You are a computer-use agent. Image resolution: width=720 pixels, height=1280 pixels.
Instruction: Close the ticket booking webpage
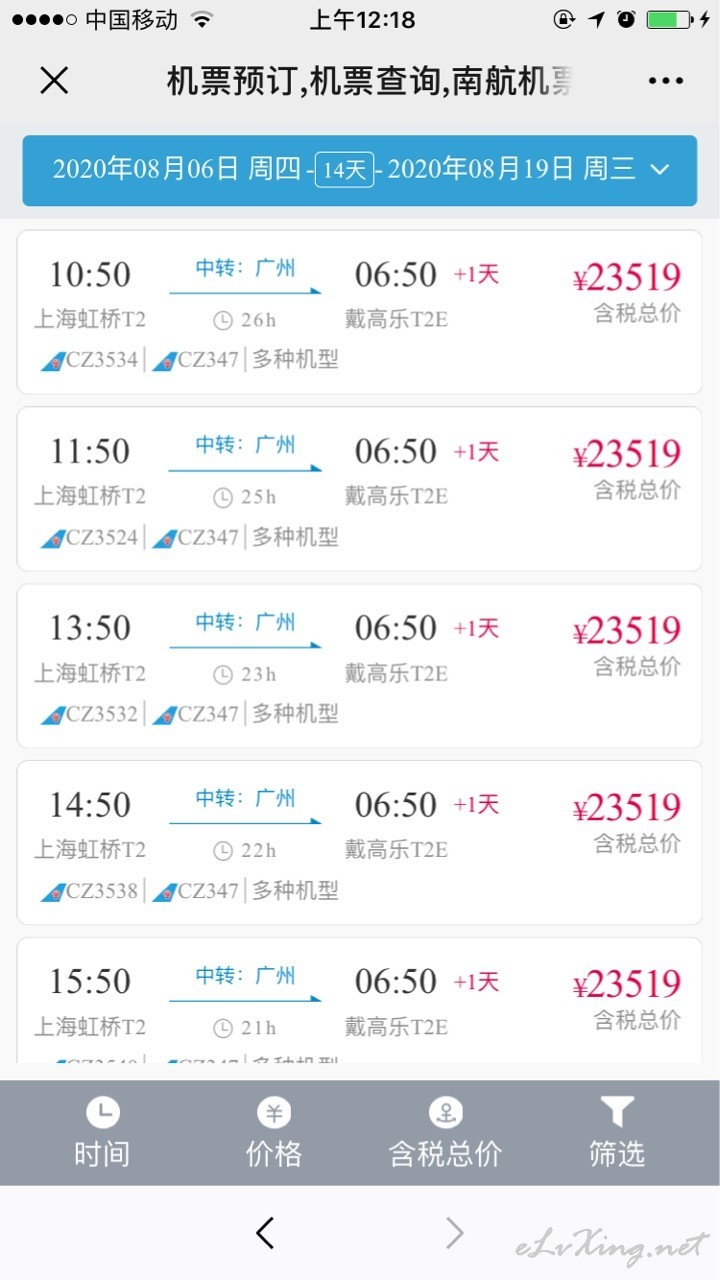tap(54, 81)
